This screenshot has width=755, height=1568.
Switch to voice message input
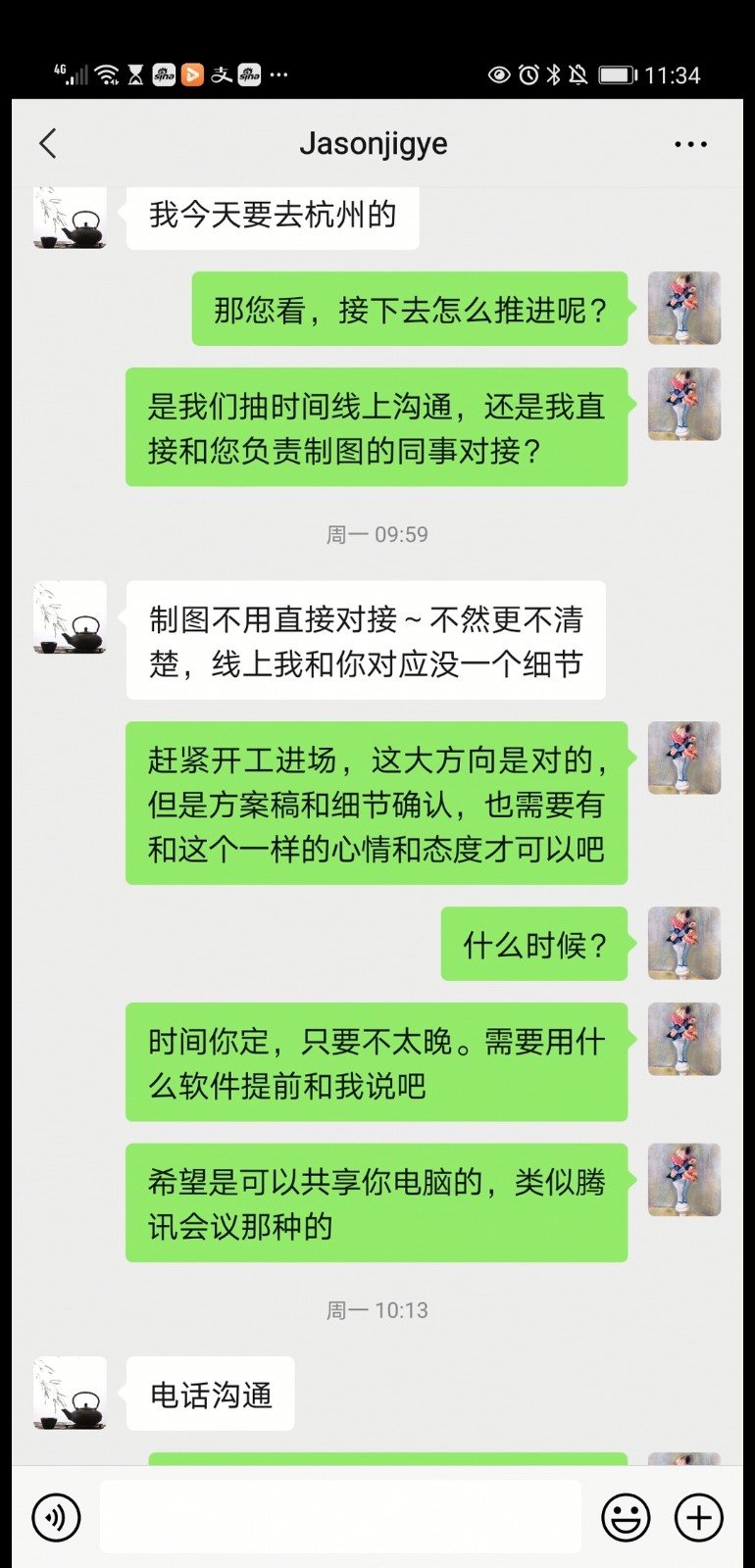point(56,1517)
